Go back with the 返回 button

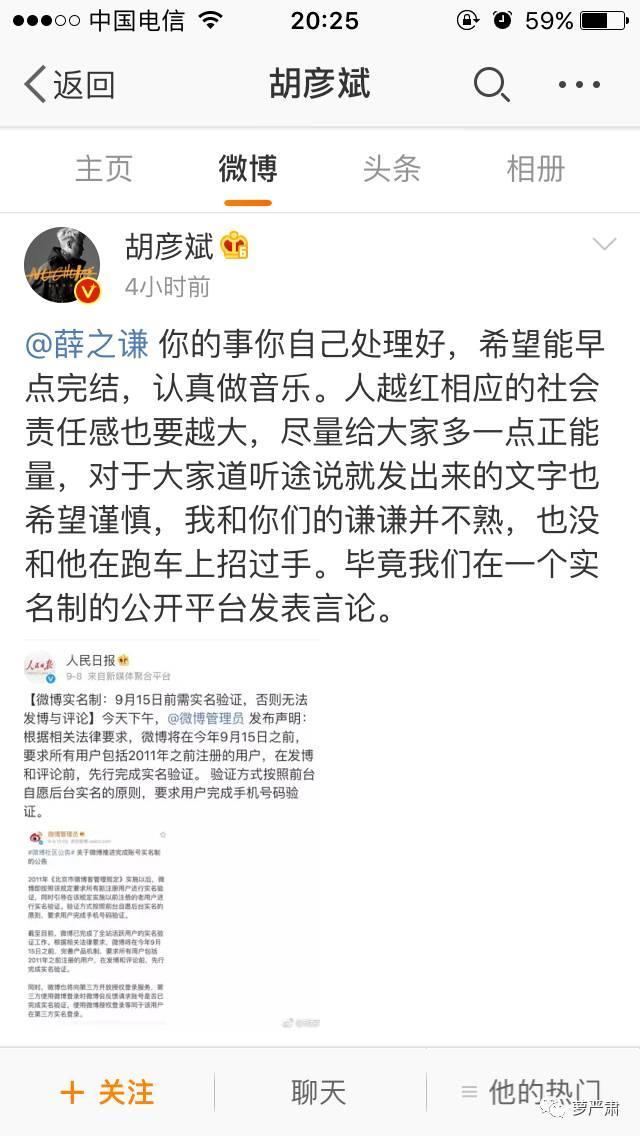coord(68,85)
